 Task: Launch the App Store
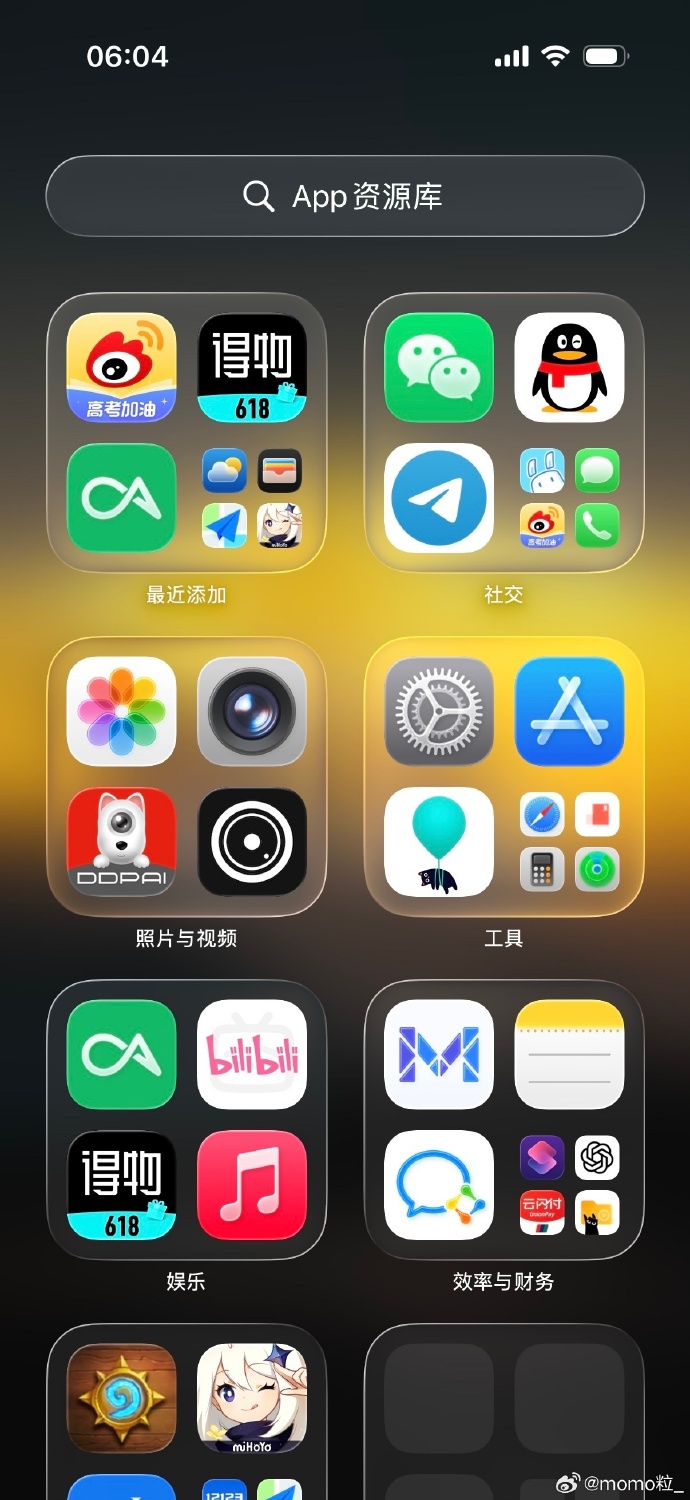click(x=569, y=711)
